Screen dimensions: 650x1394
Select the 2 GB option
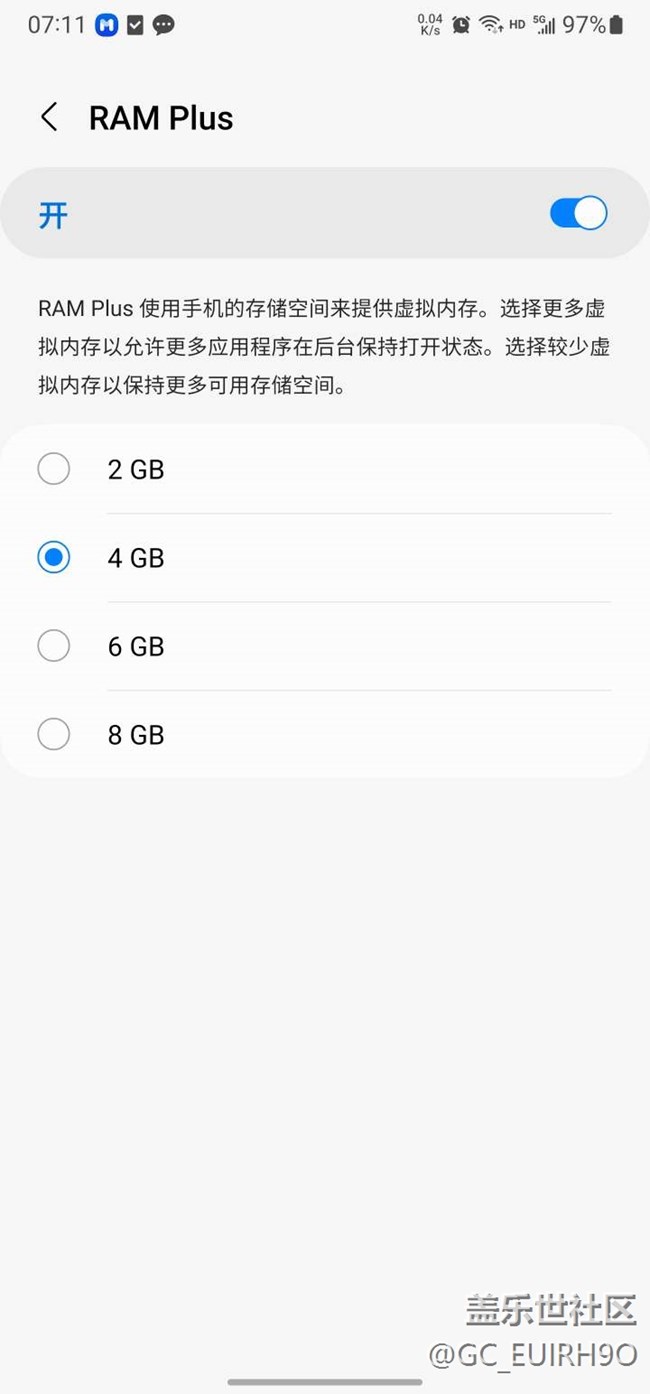pos(325,469)
